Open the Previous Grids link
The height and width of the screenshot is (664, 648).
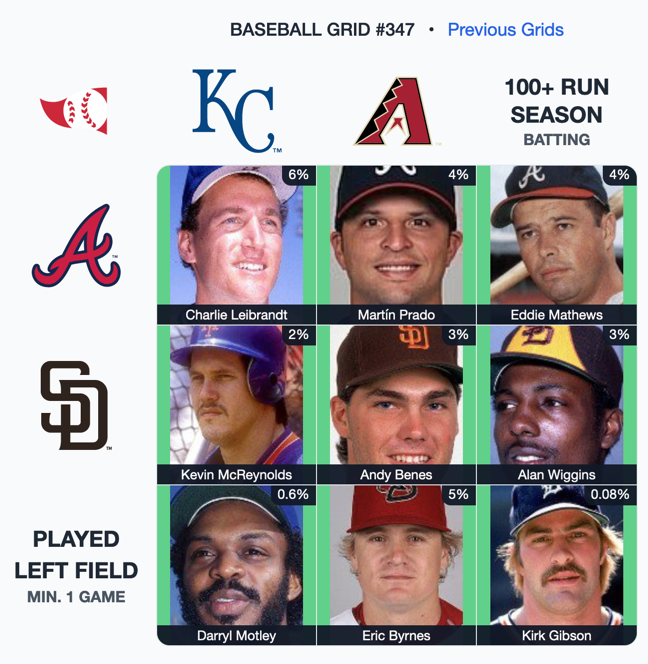(x=505, y=29)
